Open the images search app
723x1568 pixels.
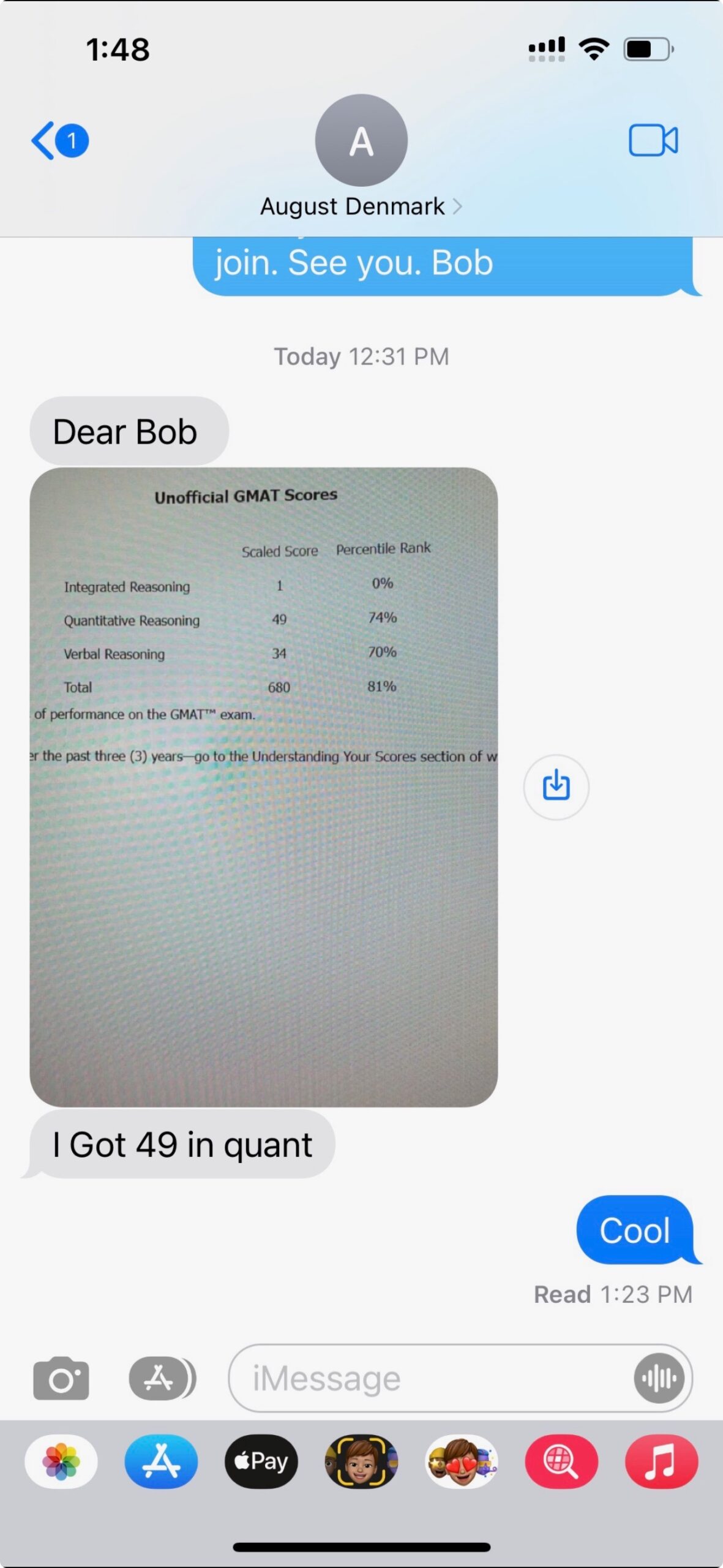click(561, 1461)
